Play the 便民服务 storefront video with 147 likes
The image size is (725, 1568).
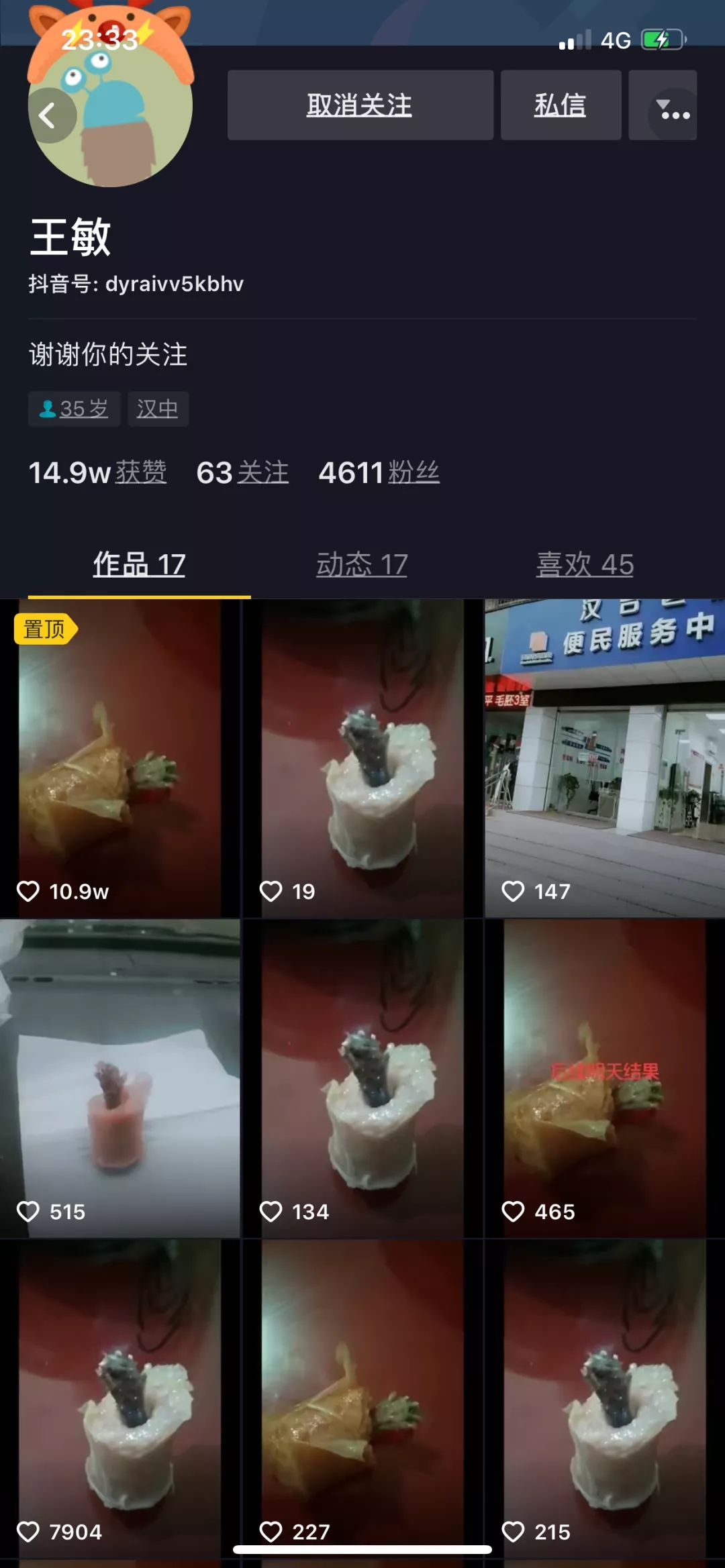coord(605,758)
